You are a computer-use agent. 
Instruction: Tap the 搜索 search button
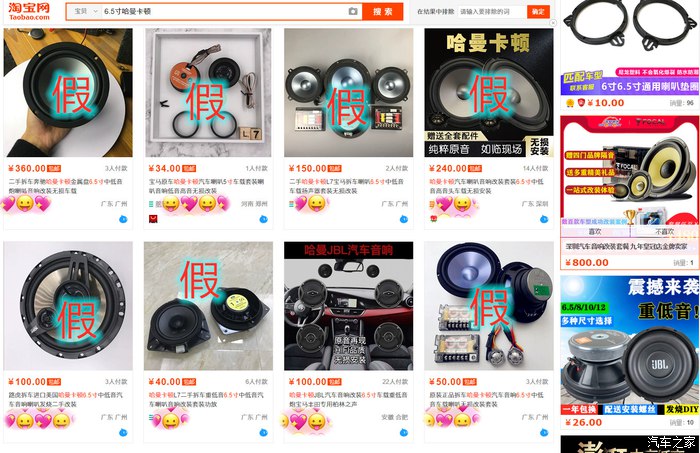coord(381,11)
